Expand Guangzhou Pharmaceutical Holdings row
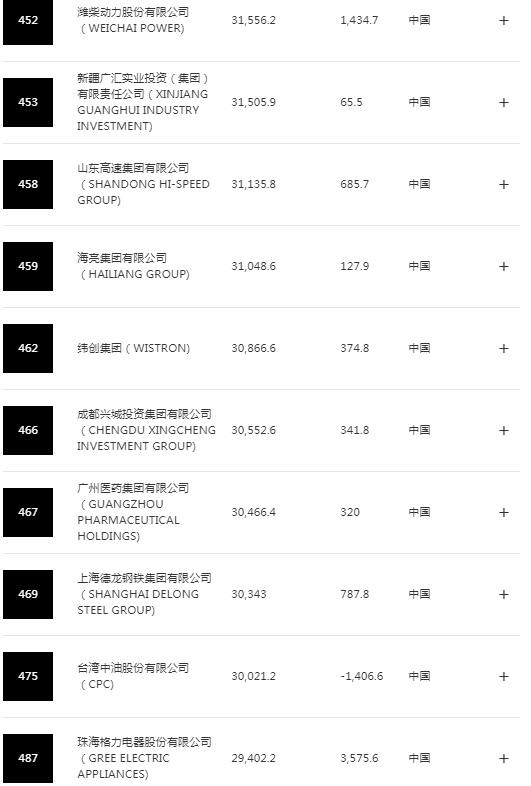Screen dimensions: 531x786 pos(504,512)
